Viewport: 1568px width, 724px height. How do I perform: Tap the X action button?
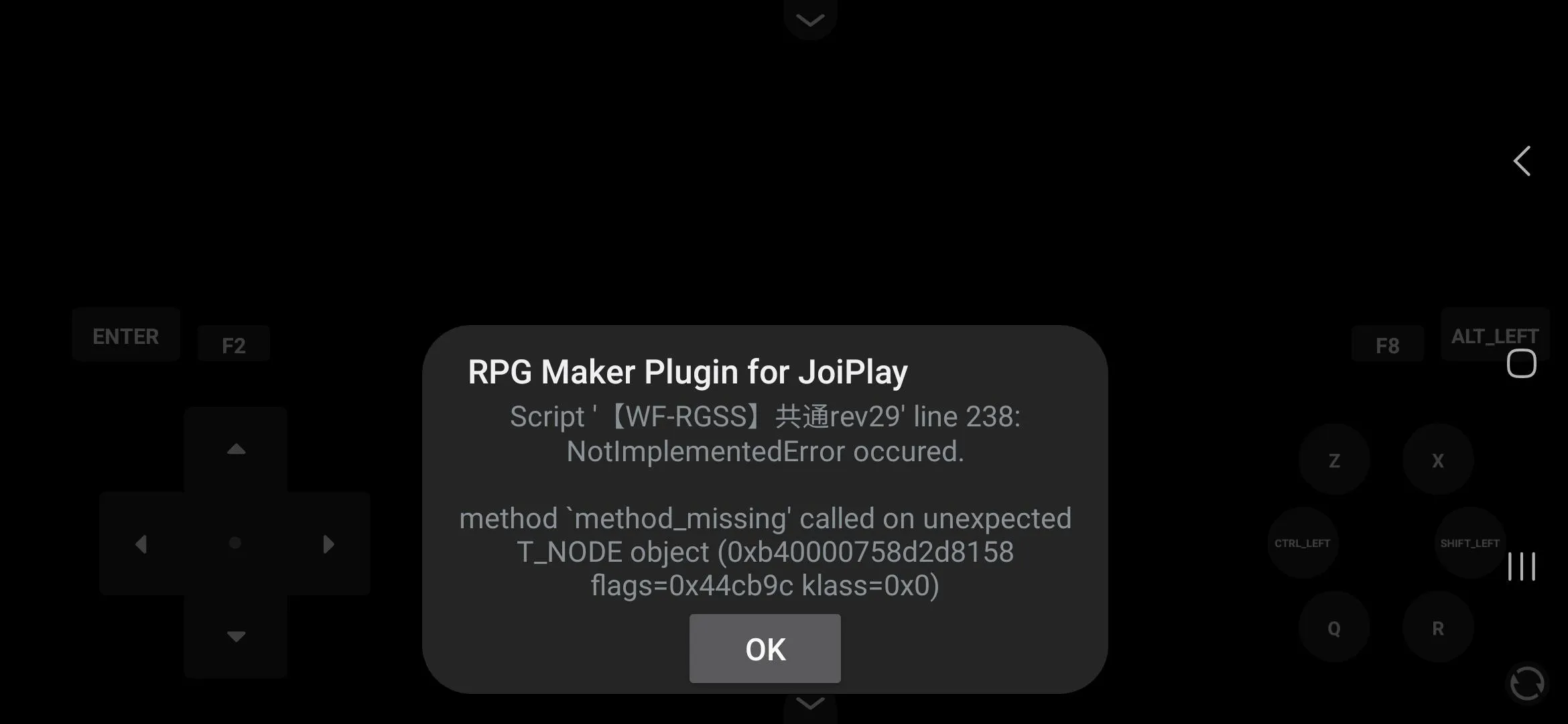point(1437,460)
